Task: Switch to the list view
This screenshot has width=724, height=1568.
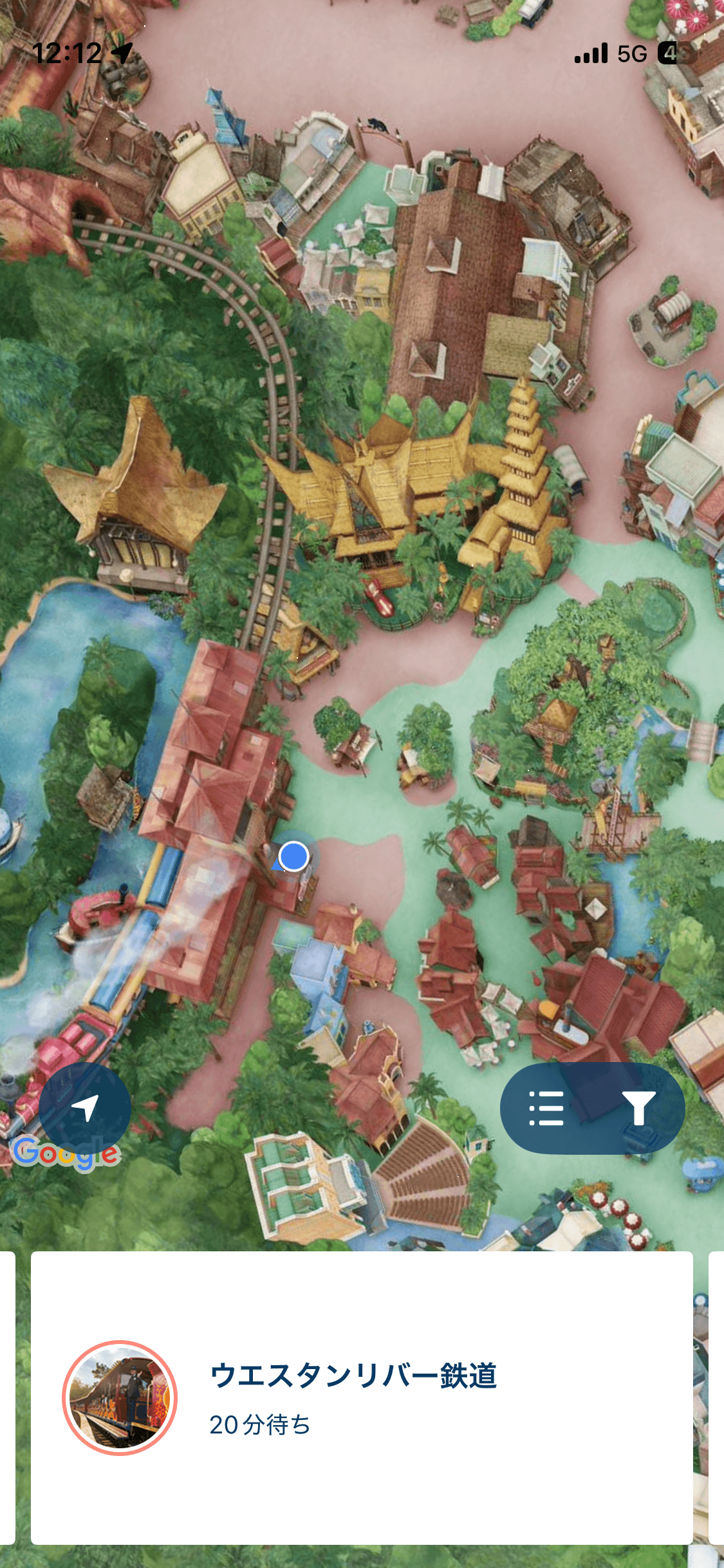Action: (546, 1108)
